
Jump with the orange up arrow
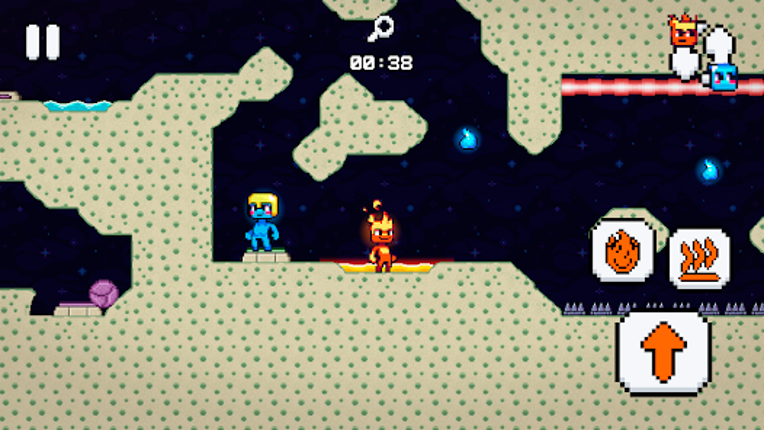click(663, 351)
